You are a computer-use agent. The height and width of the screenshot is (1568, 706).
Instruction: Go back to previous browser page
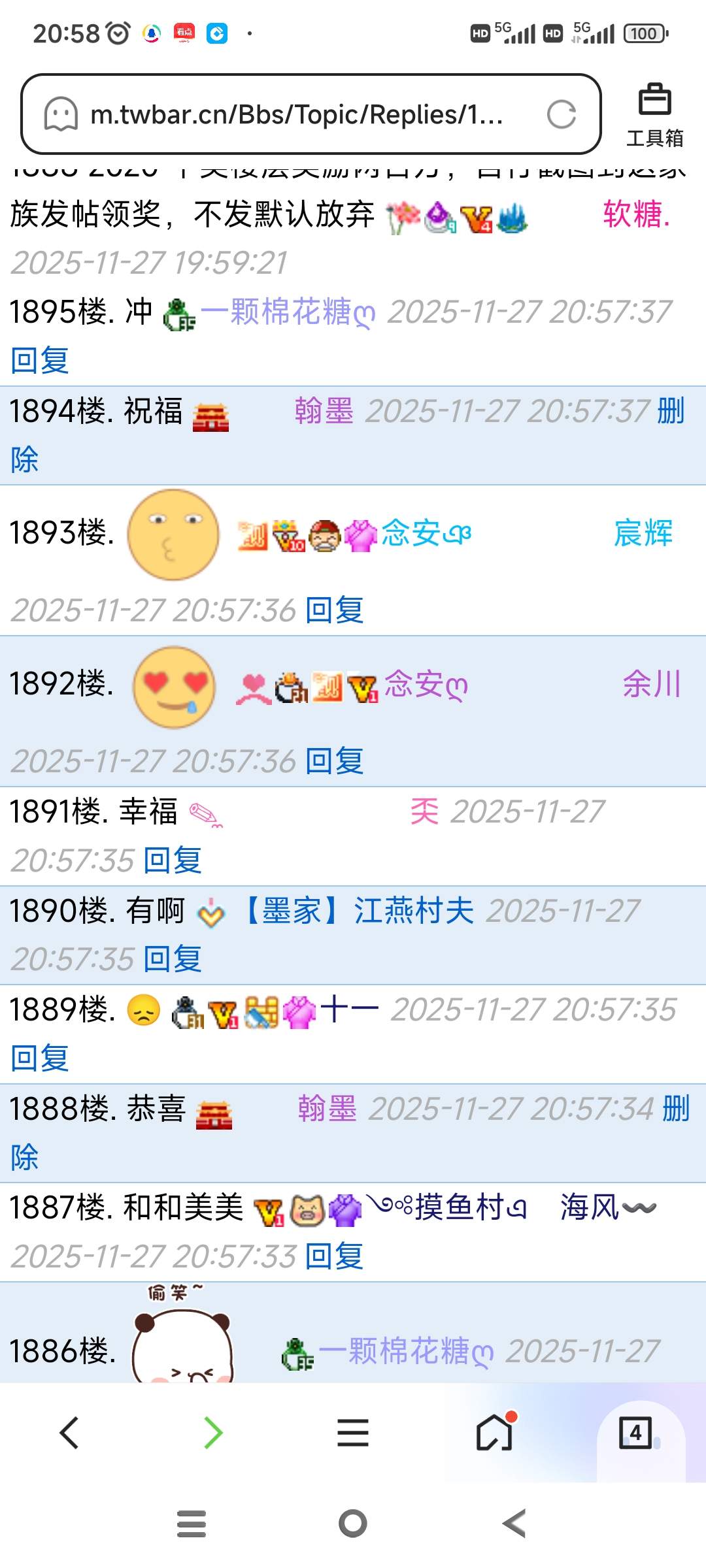(x=69, y=1432)
